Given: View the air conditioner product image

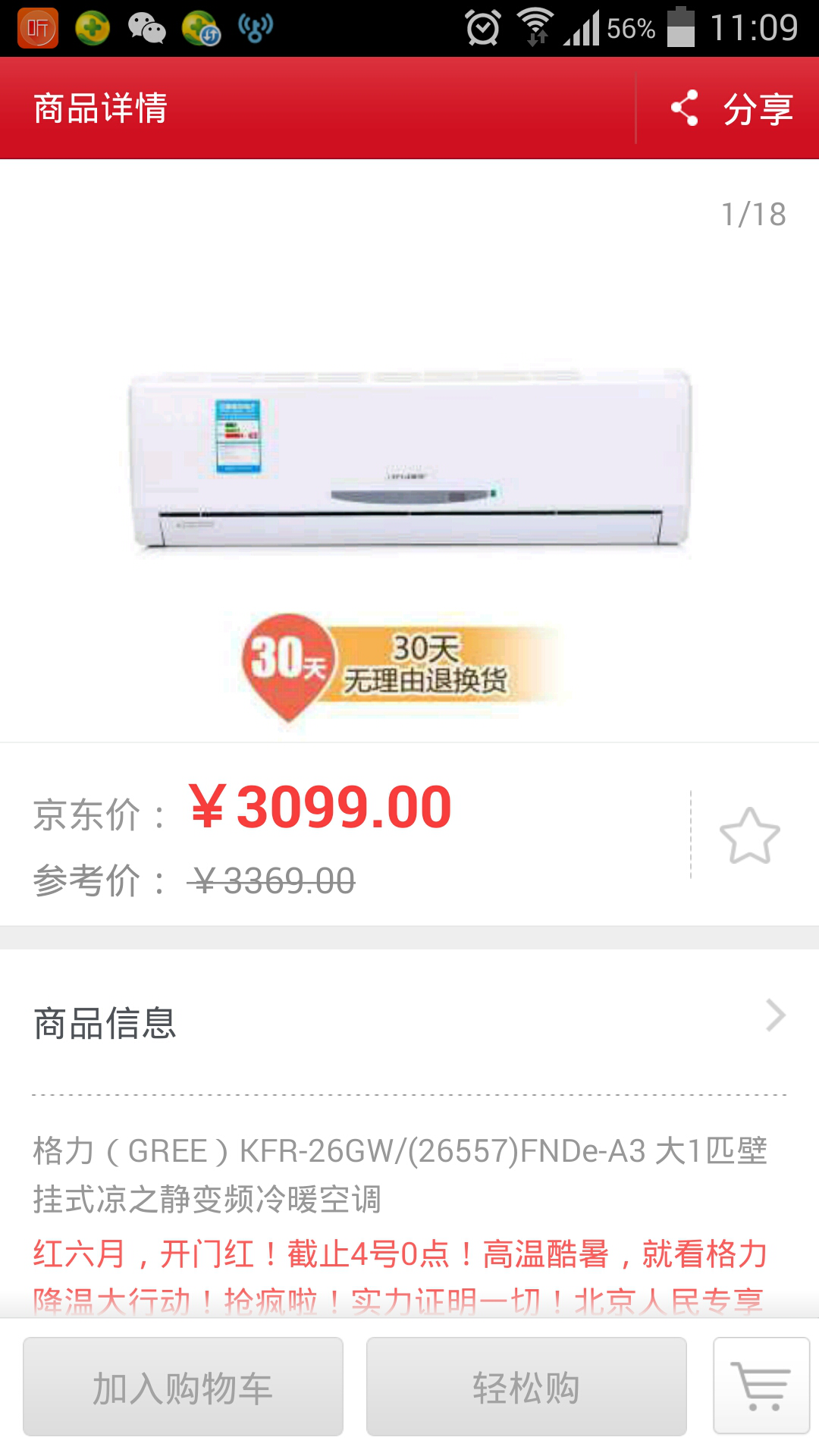Looking at the screenshot, I should pyautogui.click(x=409, y=463).
